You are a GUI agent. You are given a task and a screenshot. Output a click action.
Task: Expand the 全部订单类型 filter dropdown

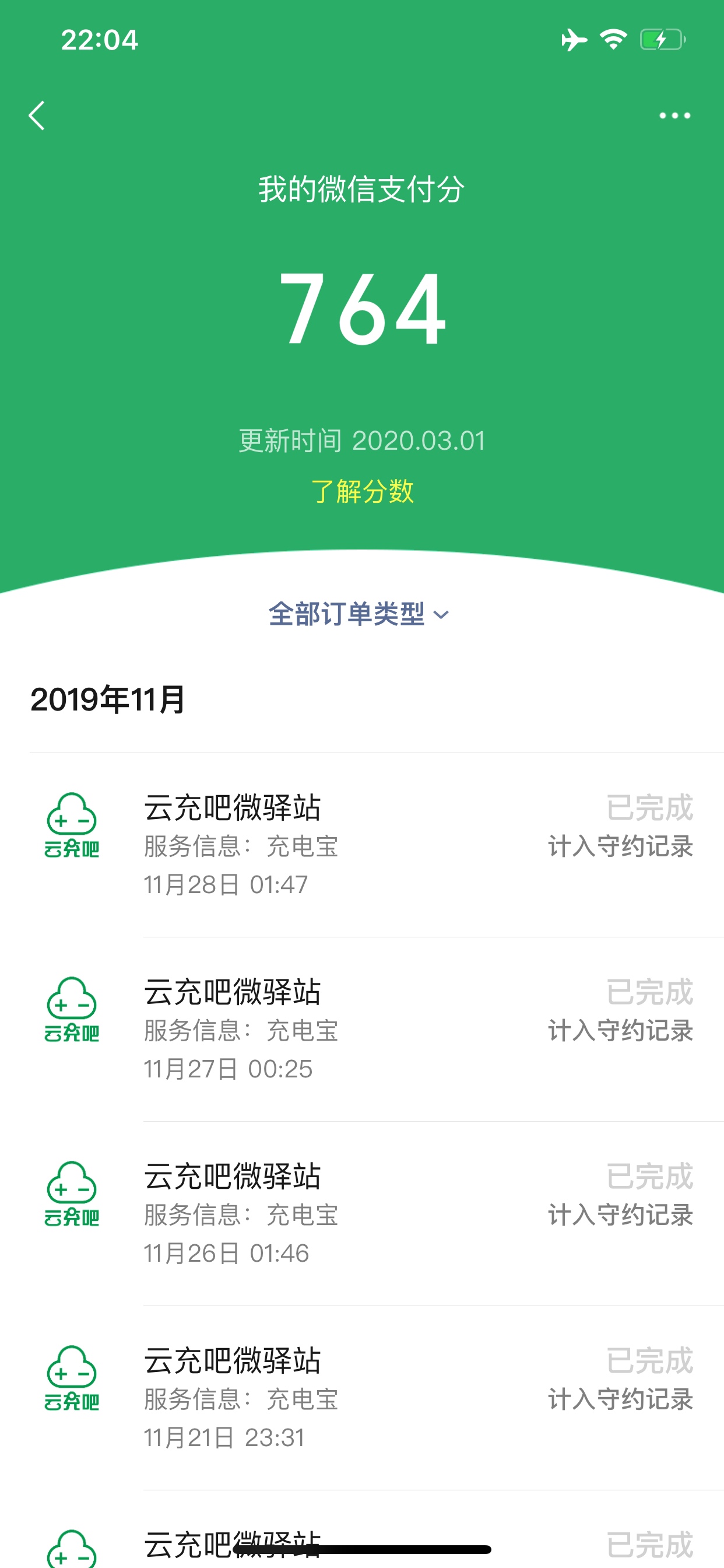(x=359, y=614)
